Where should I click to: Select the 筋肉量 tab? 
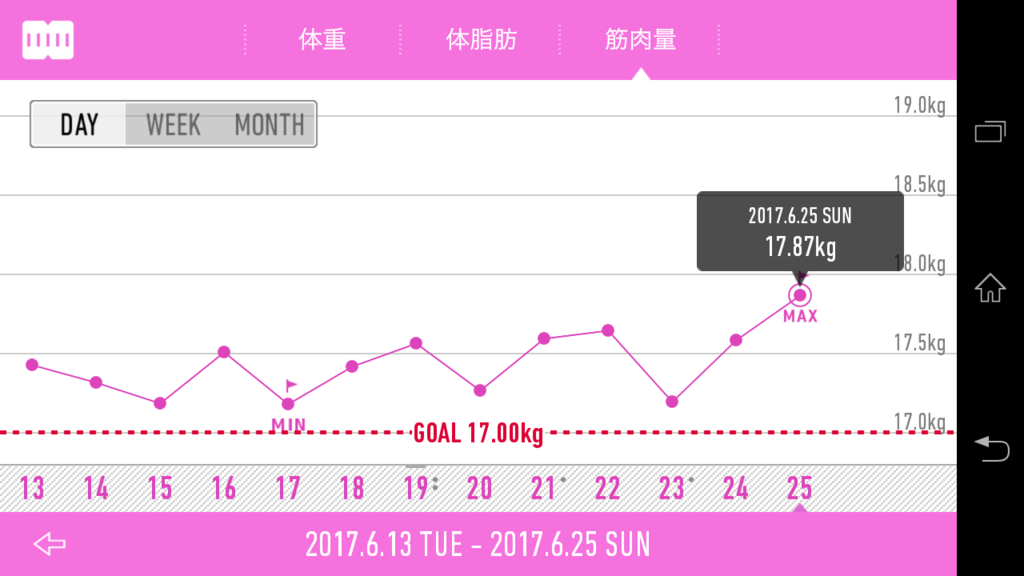click(x=640, y=40)
